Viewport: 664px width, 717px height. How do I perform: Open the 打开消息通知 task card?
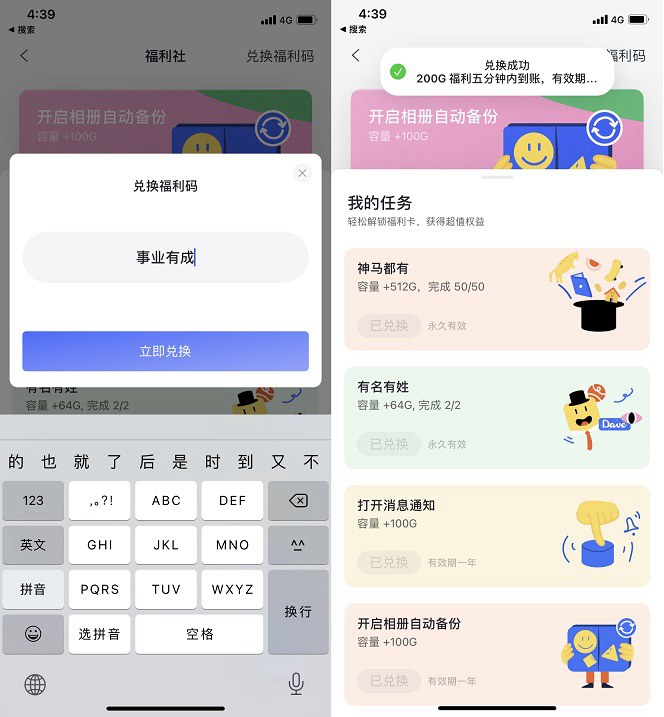(496, 535)
